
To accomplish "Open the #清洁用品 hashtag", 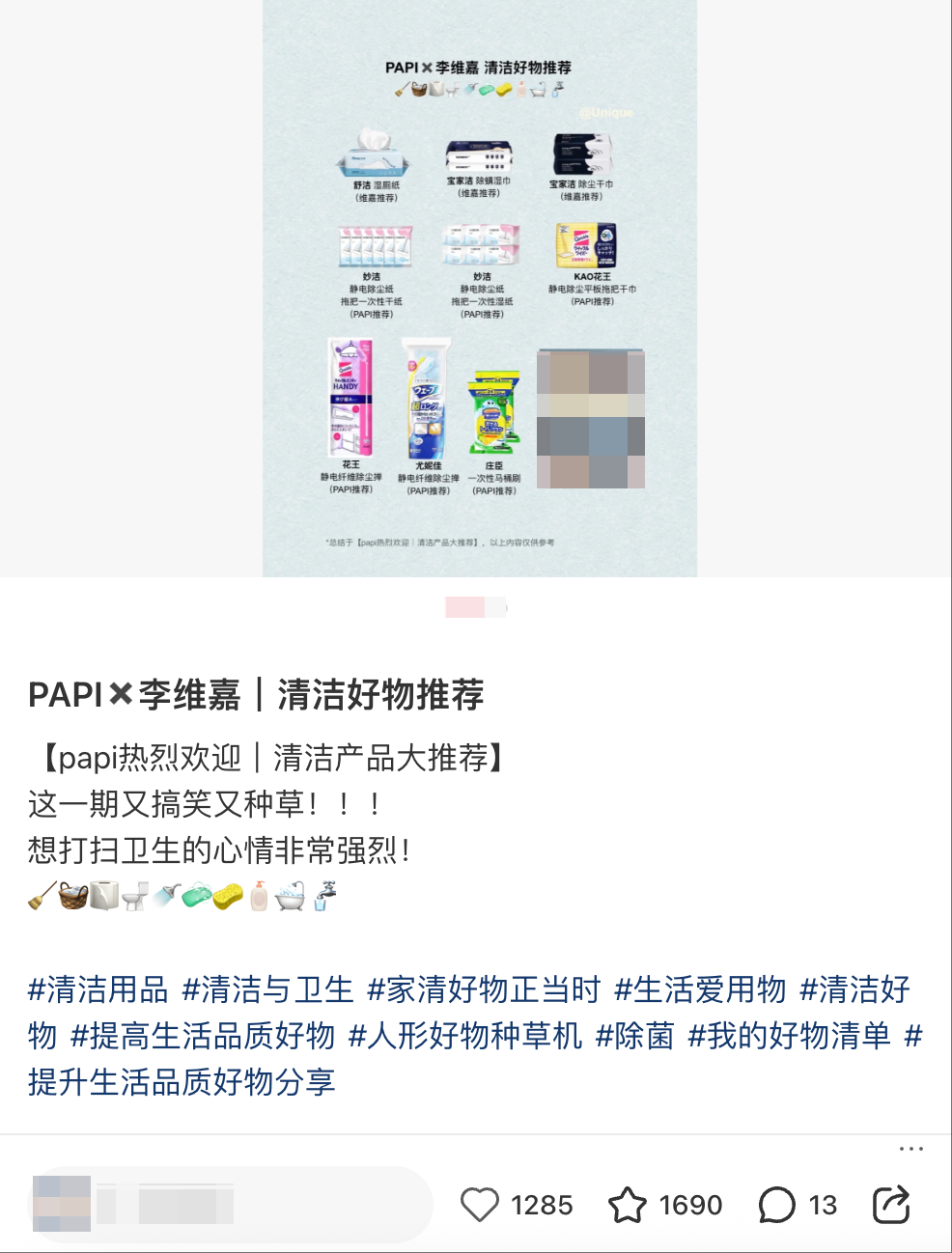I will click(98, 989).
